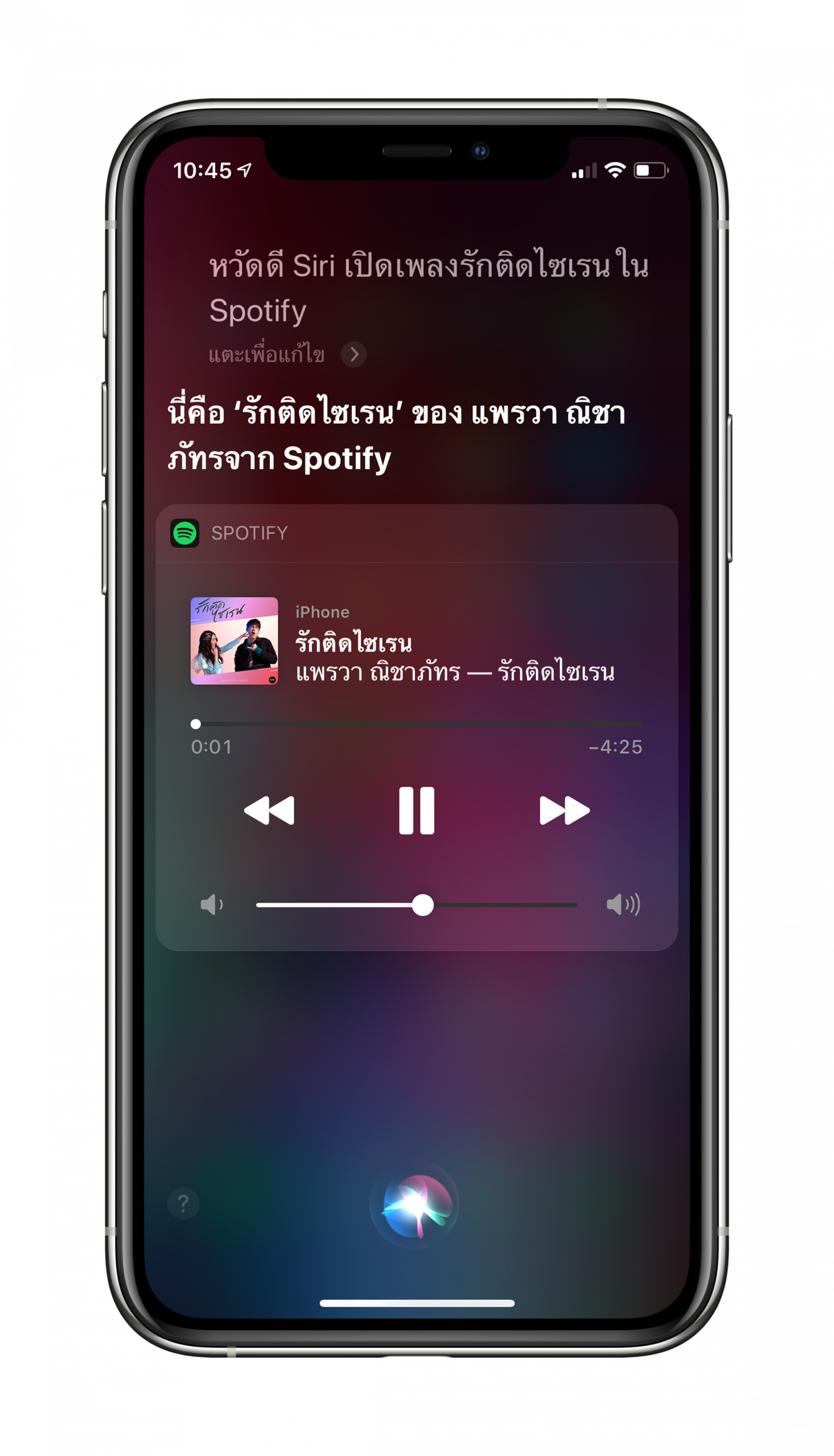Screen dimensions: 834x1456
Task: Tap the song progress bar to seek
Action: pyautogui.click(x=417, y=724)
